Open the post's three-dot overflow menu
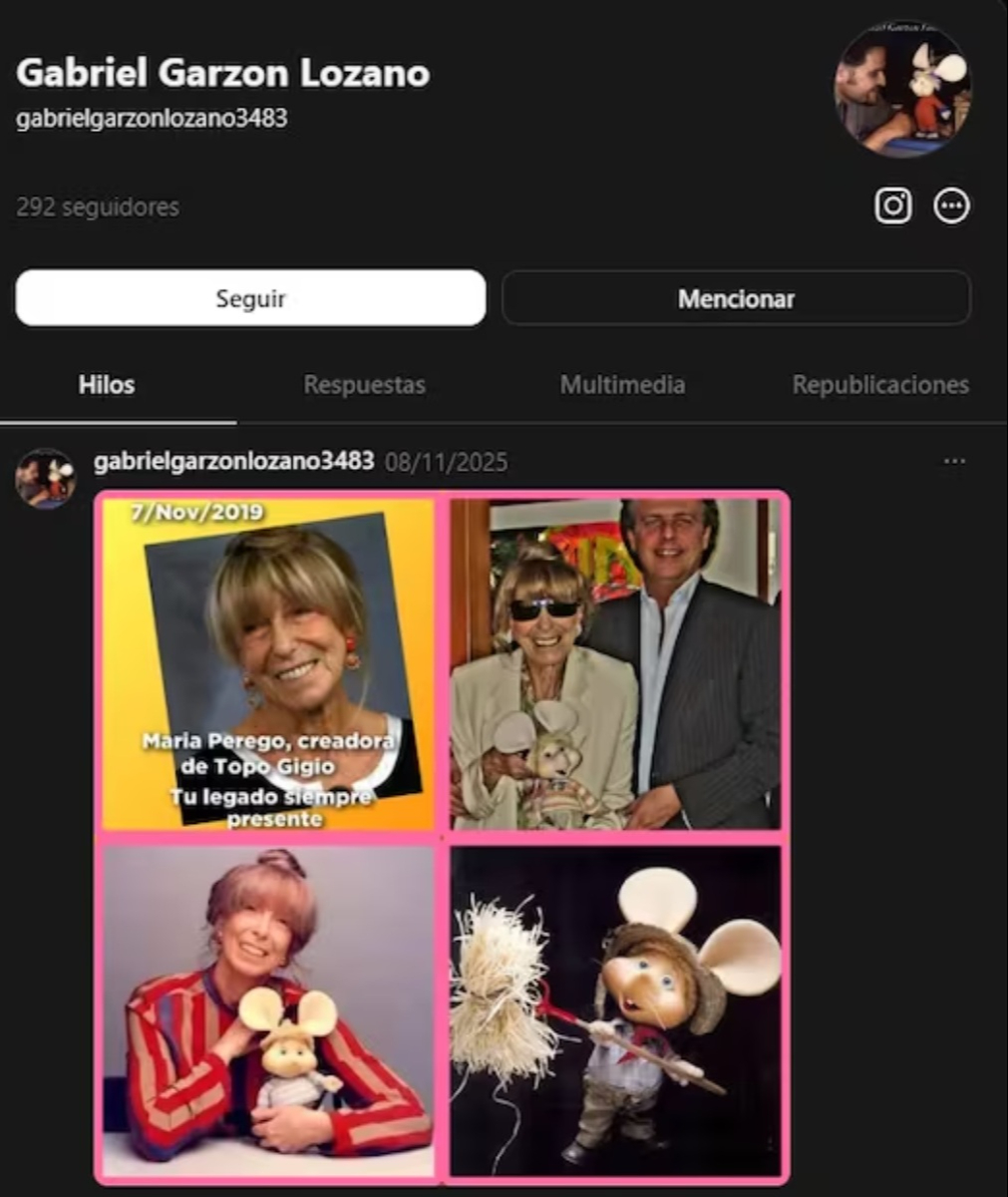The height and width of the screenshot is (1197, 1008). click(x=954, y=461)
